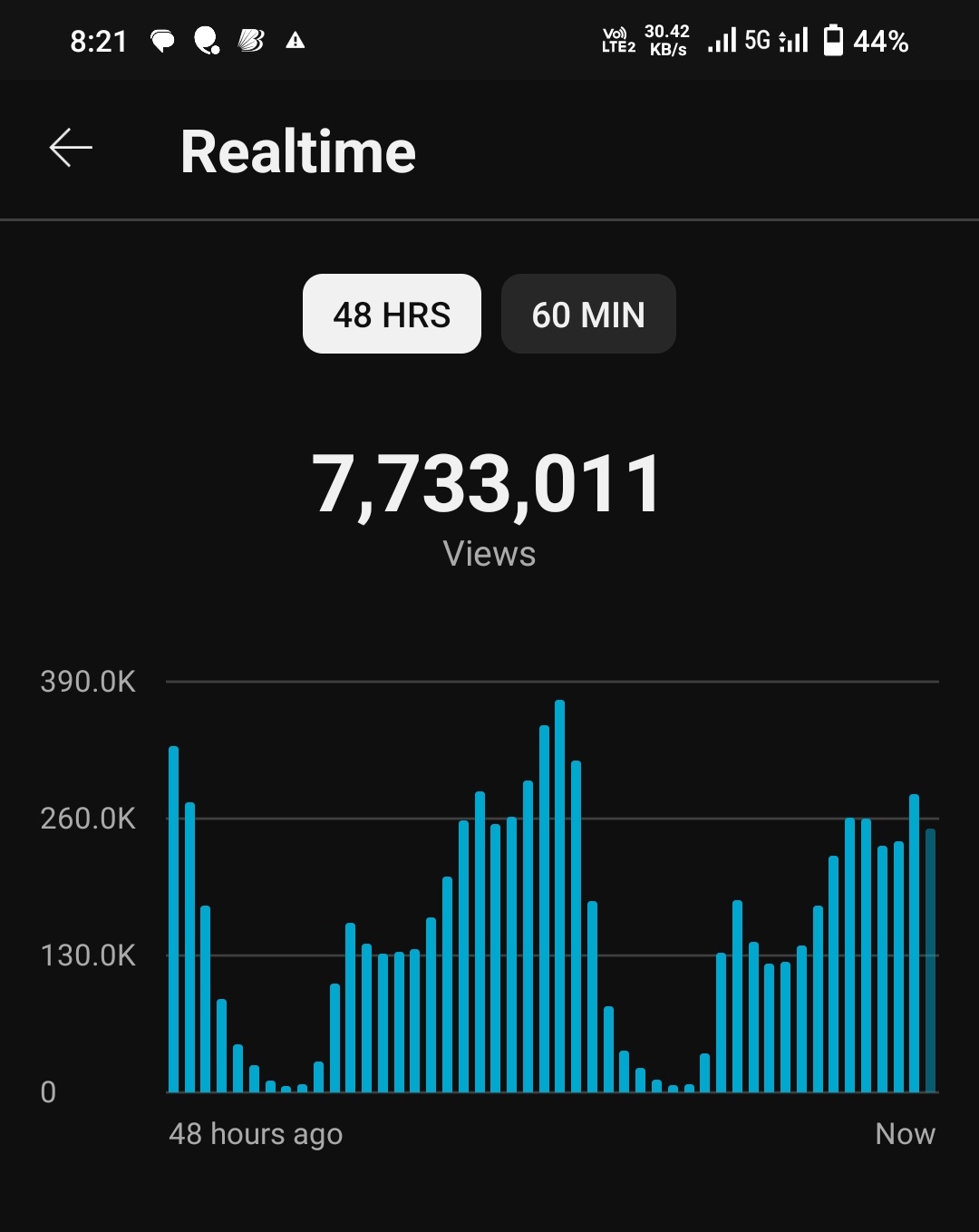Keep the 48 HRS view selected

tap(392, 314)
